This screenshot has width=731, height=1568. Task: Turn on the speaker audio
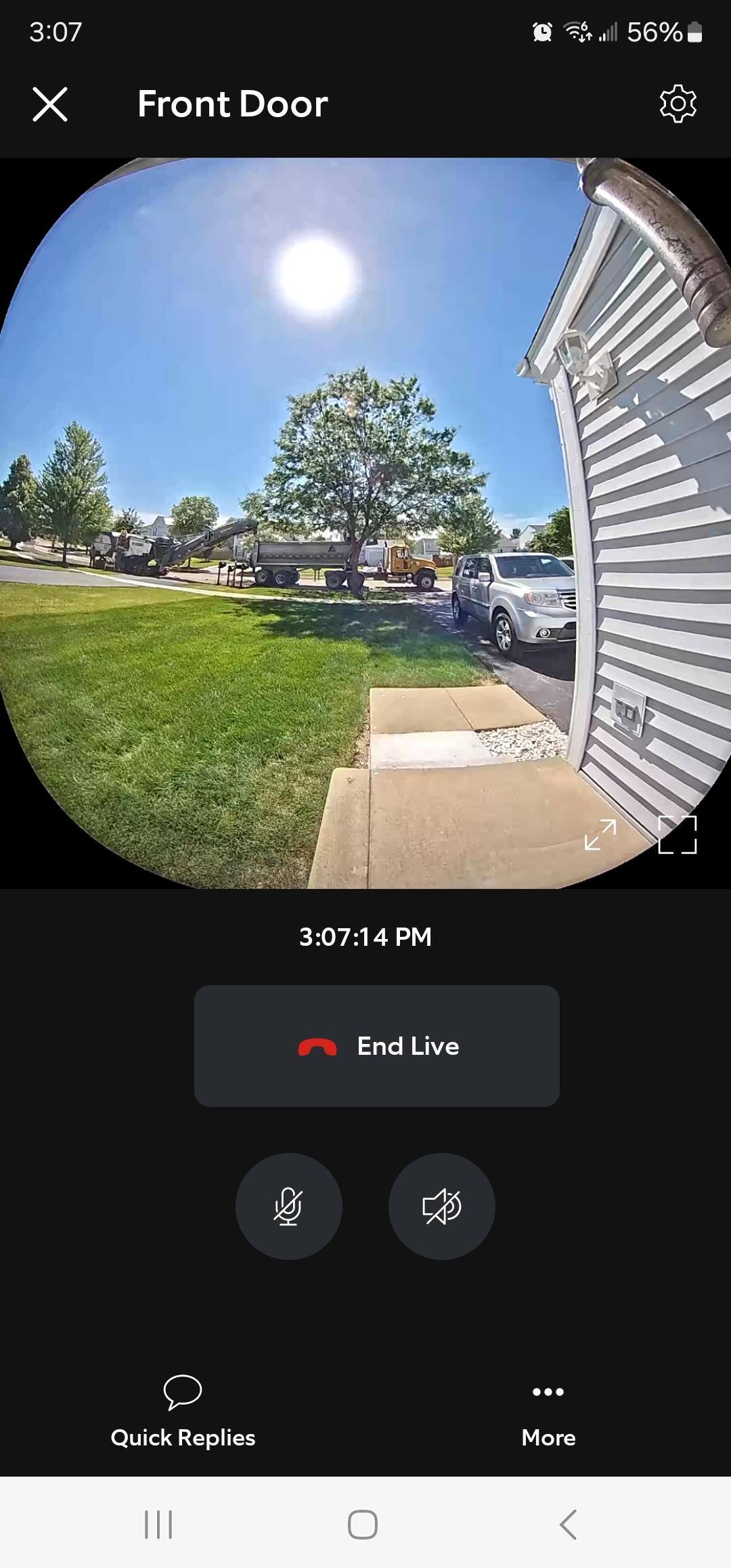point(441,1206)
